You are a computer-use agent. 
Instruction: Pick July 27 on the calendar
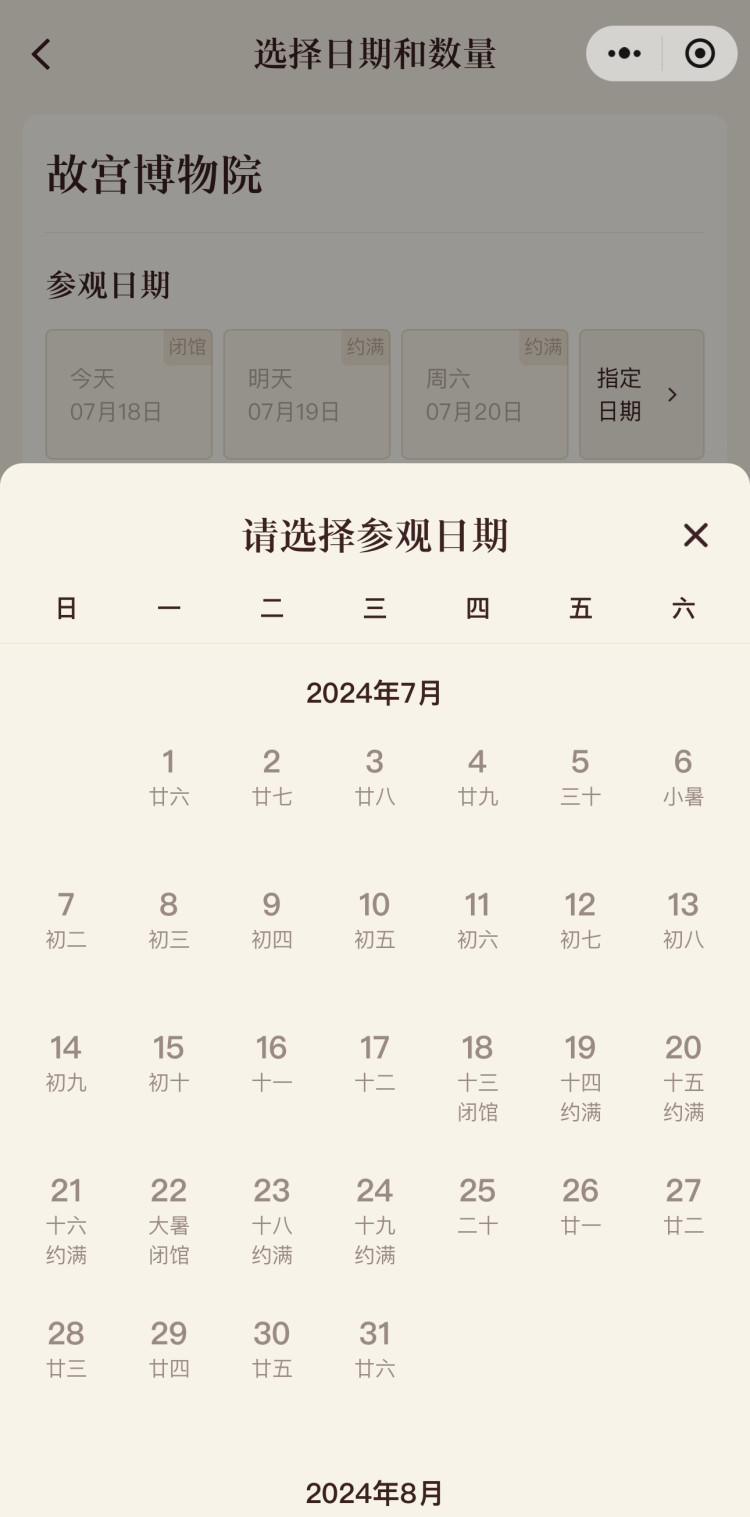pyautogui.click(x=683, y=1206)
